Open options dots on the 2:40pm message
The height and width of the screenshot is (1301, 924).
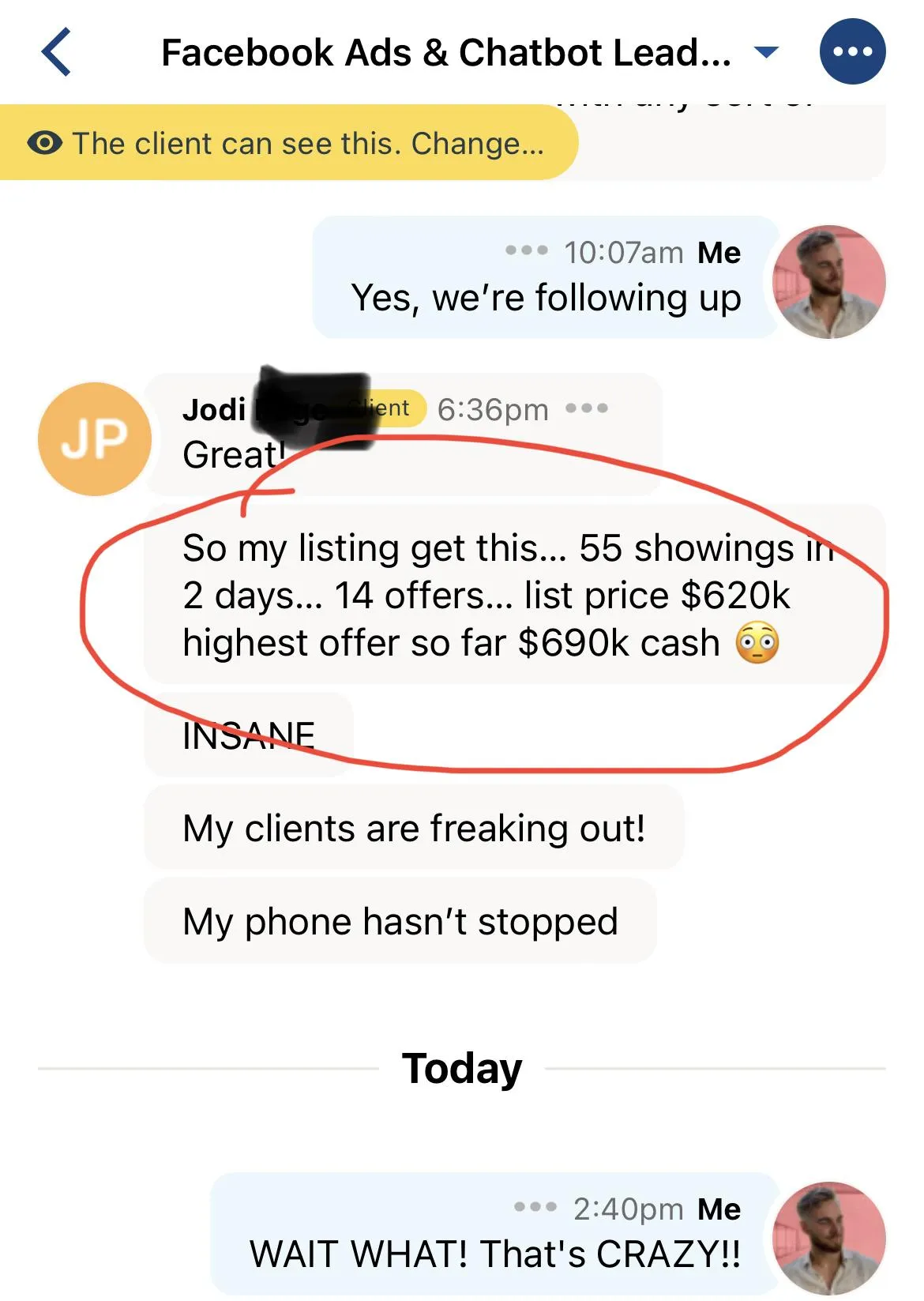click(535, 1207)
